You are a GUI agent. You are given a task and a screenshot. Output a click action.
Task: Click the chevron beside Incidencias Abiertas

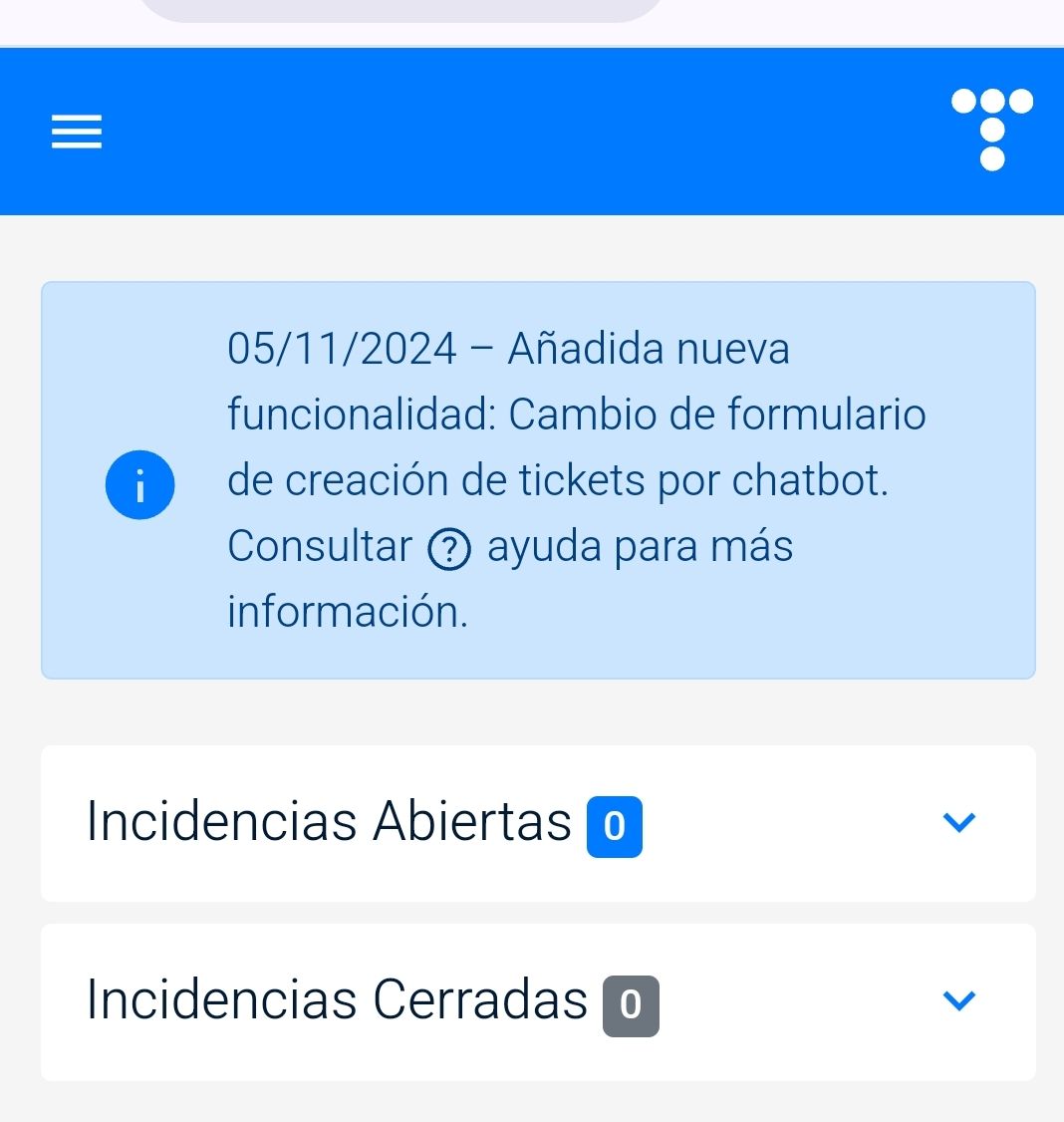click(959, 822)
